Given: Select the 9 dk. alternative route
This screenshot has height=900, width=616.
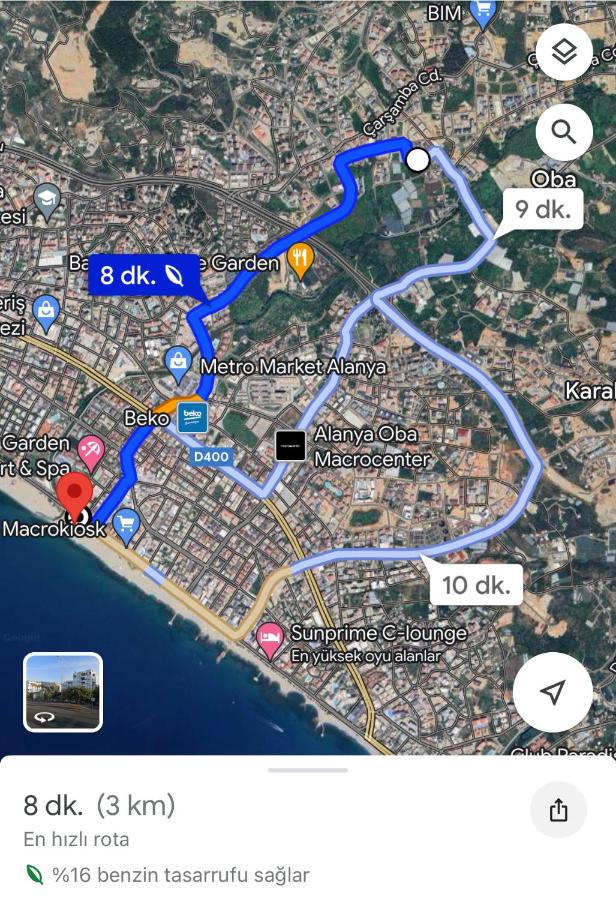Looking at the screenshot, I should 542,210.
